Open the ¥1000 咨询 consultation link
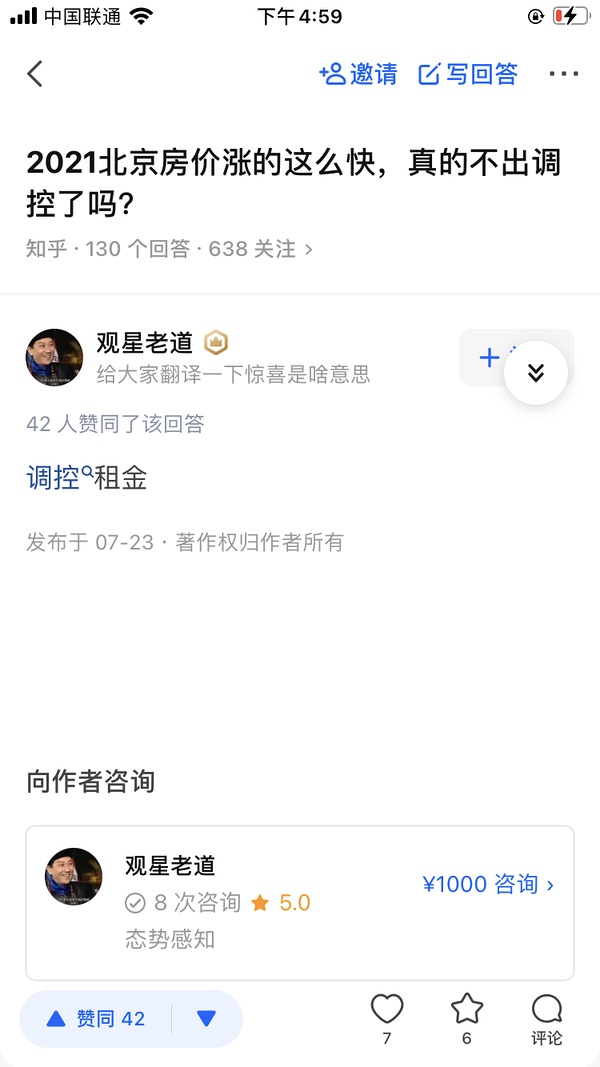 coord(488,884)
